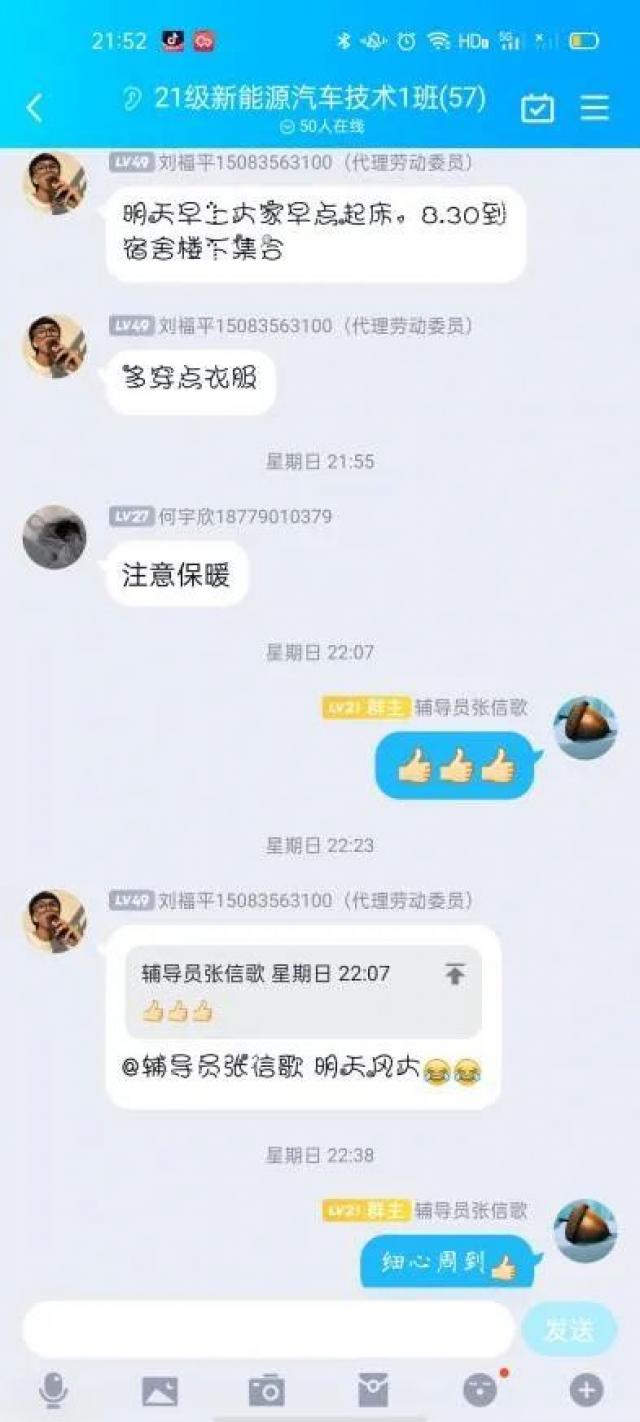The height and width of the screenshot is (1422, 640).
Task: Open the group title 21级新能源汽车技术1班
Action: click(x=320, y=98)
